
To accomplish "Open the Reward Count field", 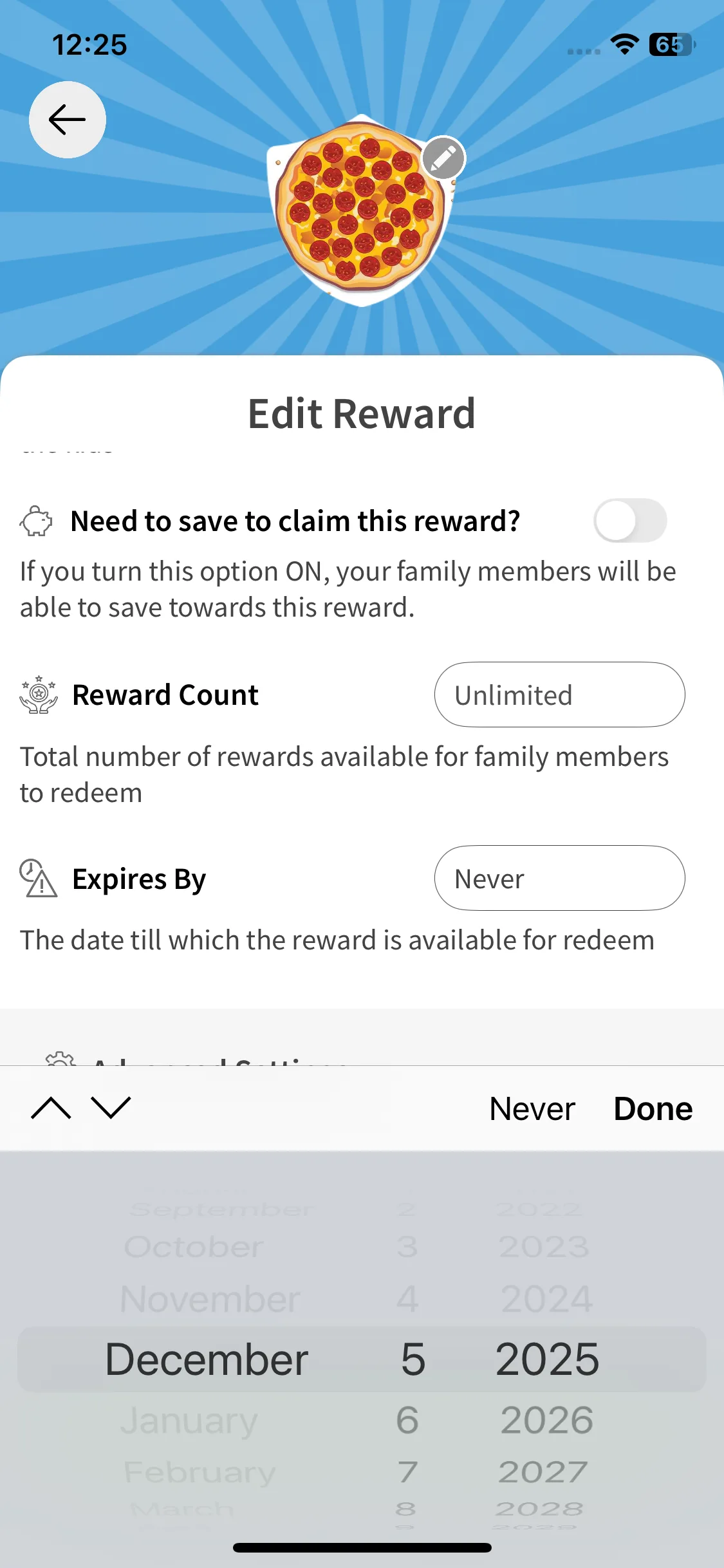I will click(559, 695).
